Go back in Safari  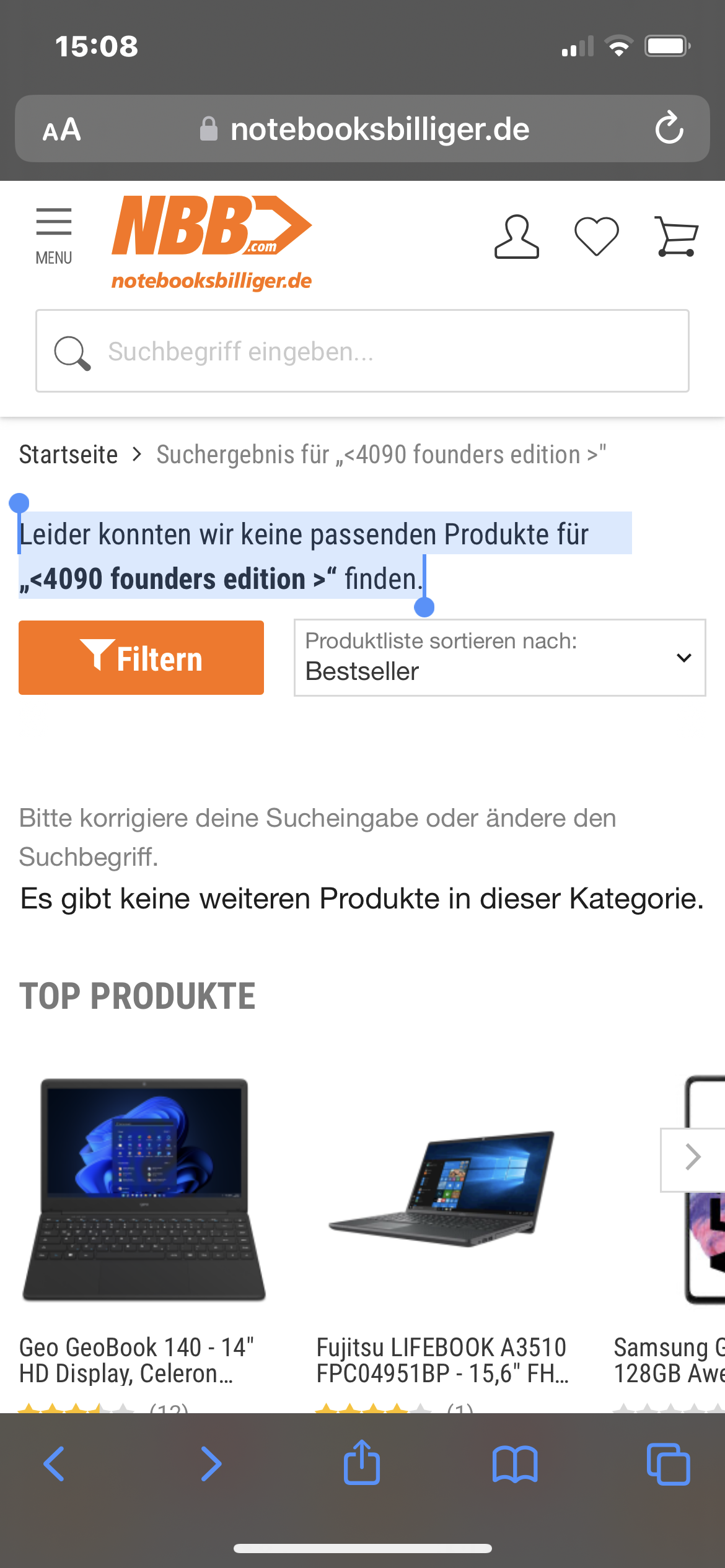(x=54, y=1464)
